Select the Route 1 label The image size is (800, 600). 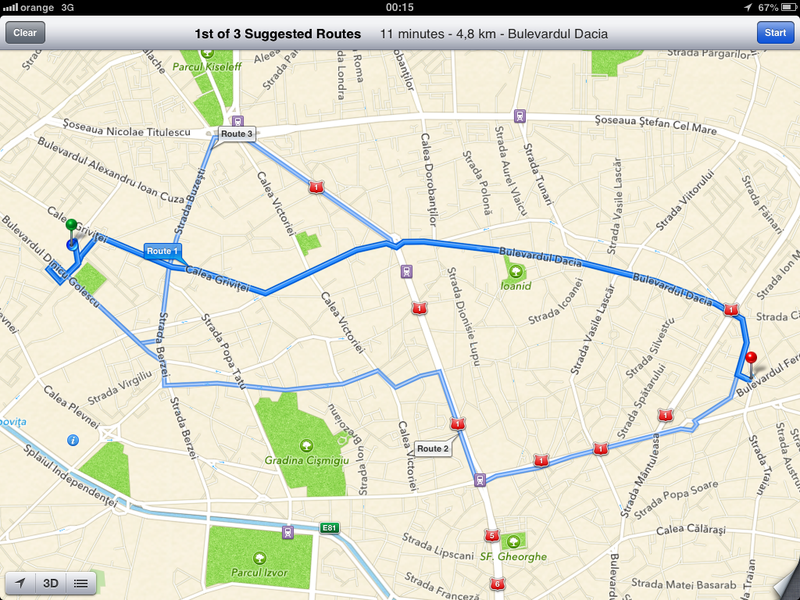click(161, 251)
